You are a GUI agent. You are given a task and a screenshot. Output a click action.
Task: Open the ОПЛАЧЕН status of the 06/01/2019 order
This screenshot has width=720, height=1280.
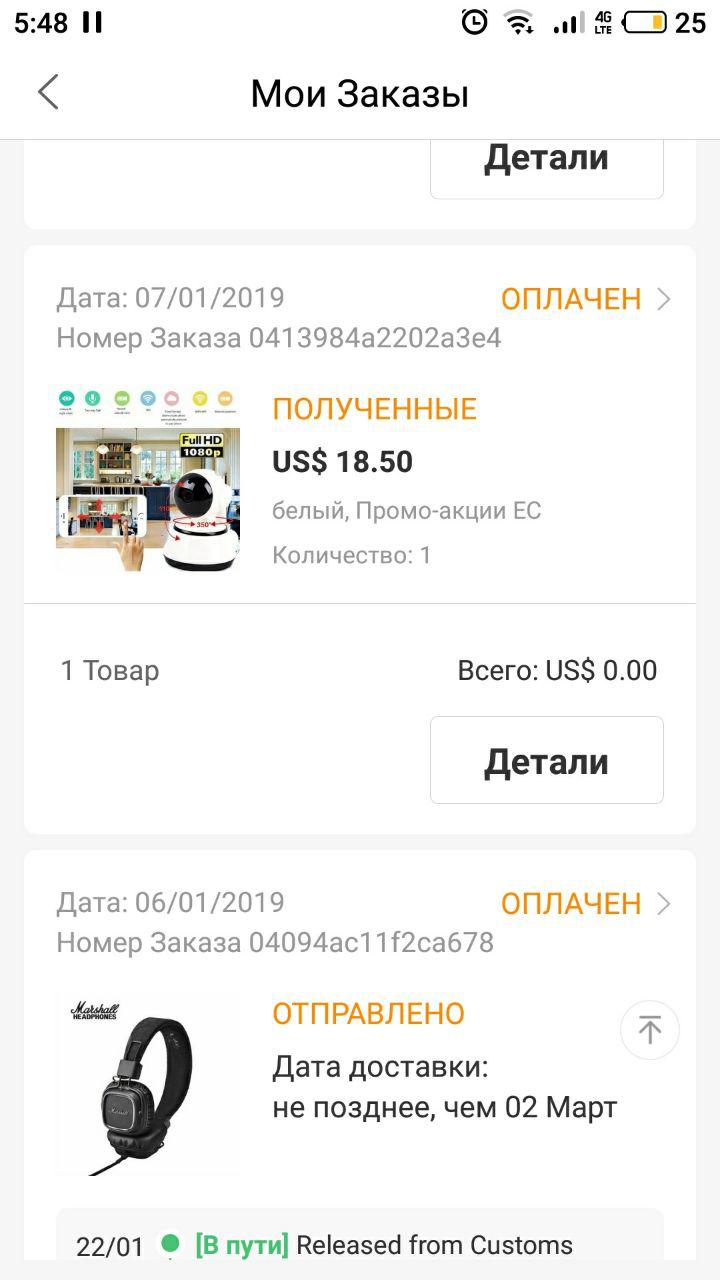pos(585,904)
